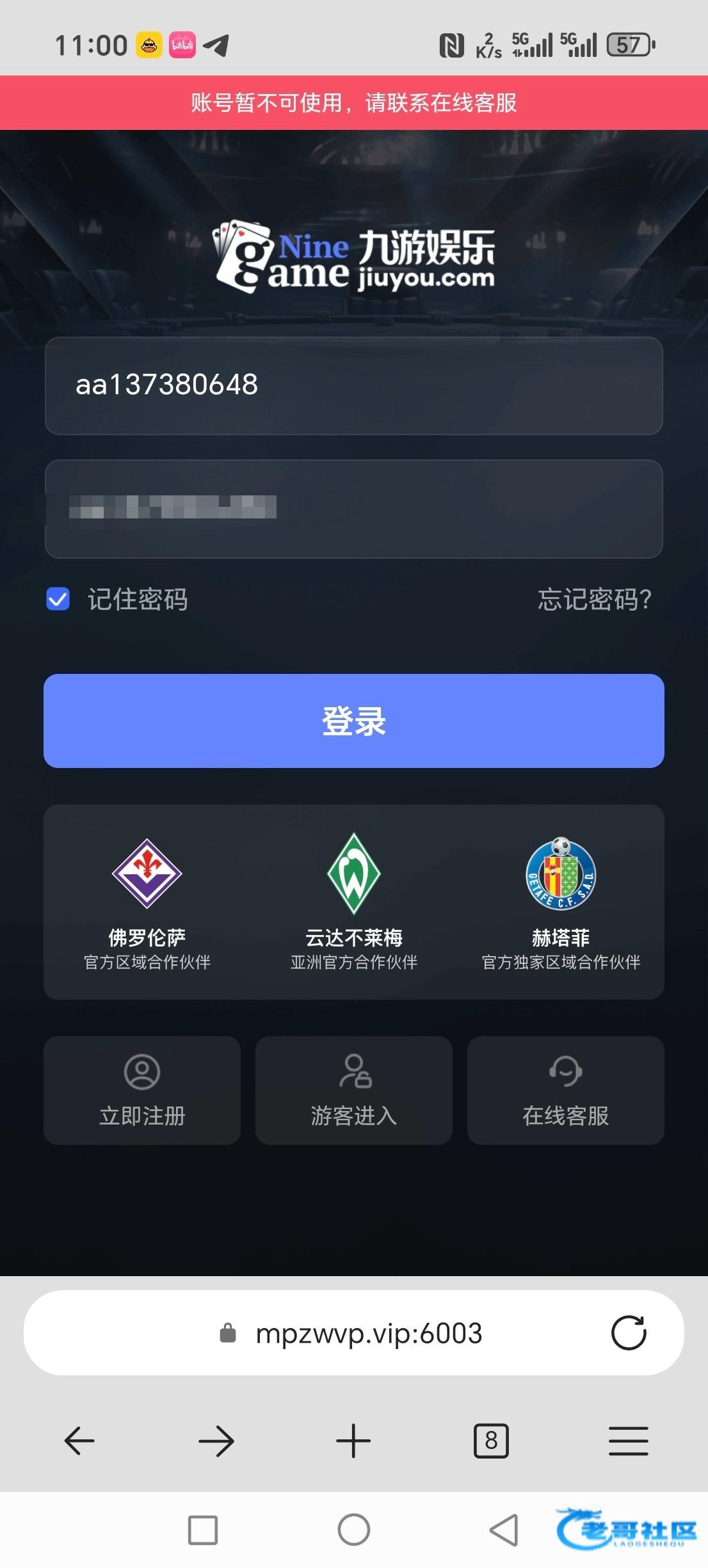Open the browser hamburger menu
Image resolution: width=708 pixels, height=1568 pixels.
tap(628, 1441)
